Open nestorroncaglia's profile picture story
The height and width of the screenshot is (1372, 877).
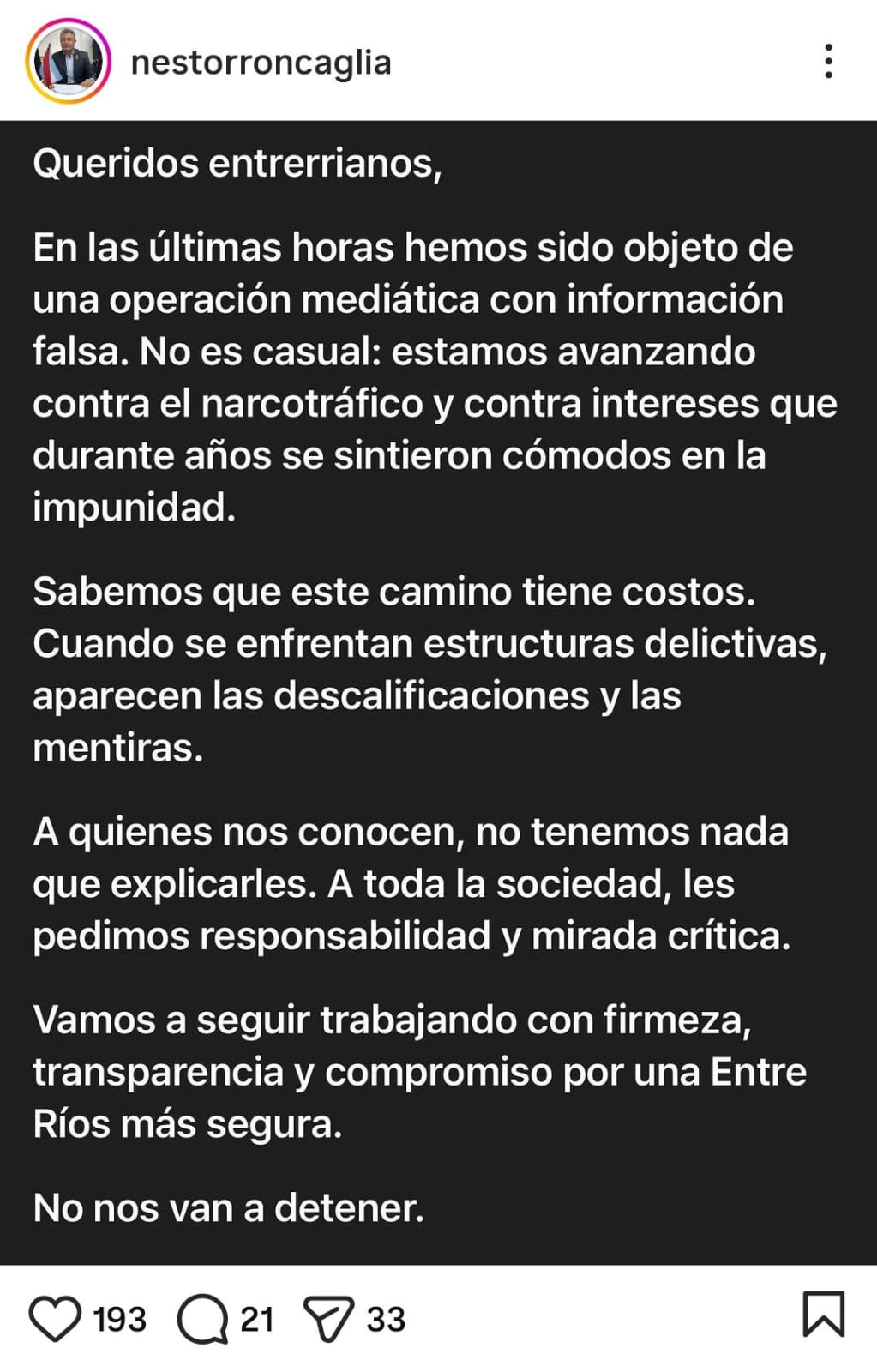coord(68,62)
